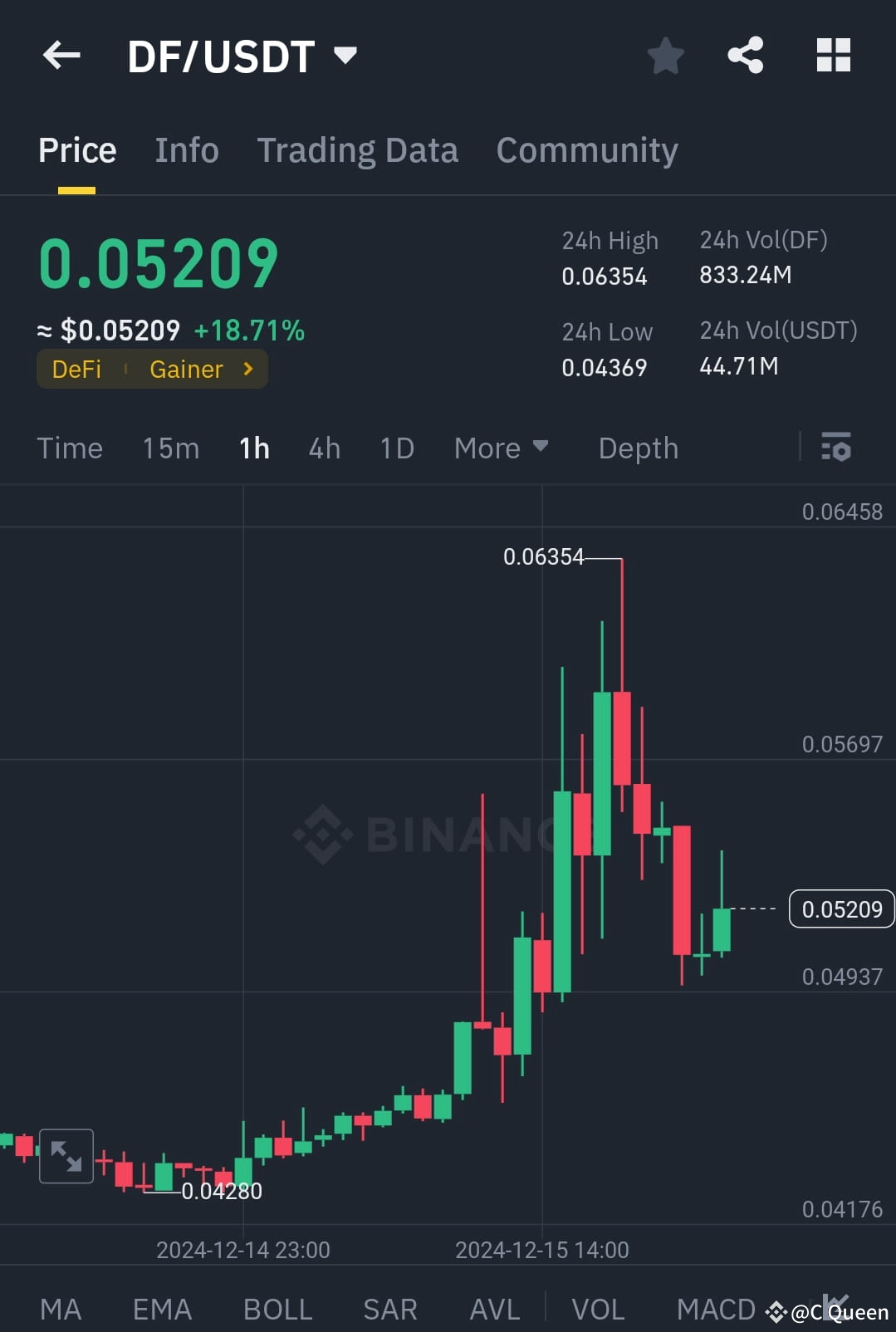
Task: Switch to the Trading Data tab
Action: (x=358, y=150)
